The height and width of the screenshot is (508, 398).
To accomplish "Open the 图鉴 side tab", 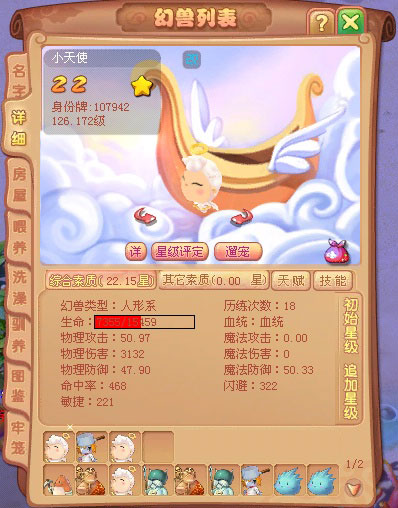I will click(x=19, y=387).
